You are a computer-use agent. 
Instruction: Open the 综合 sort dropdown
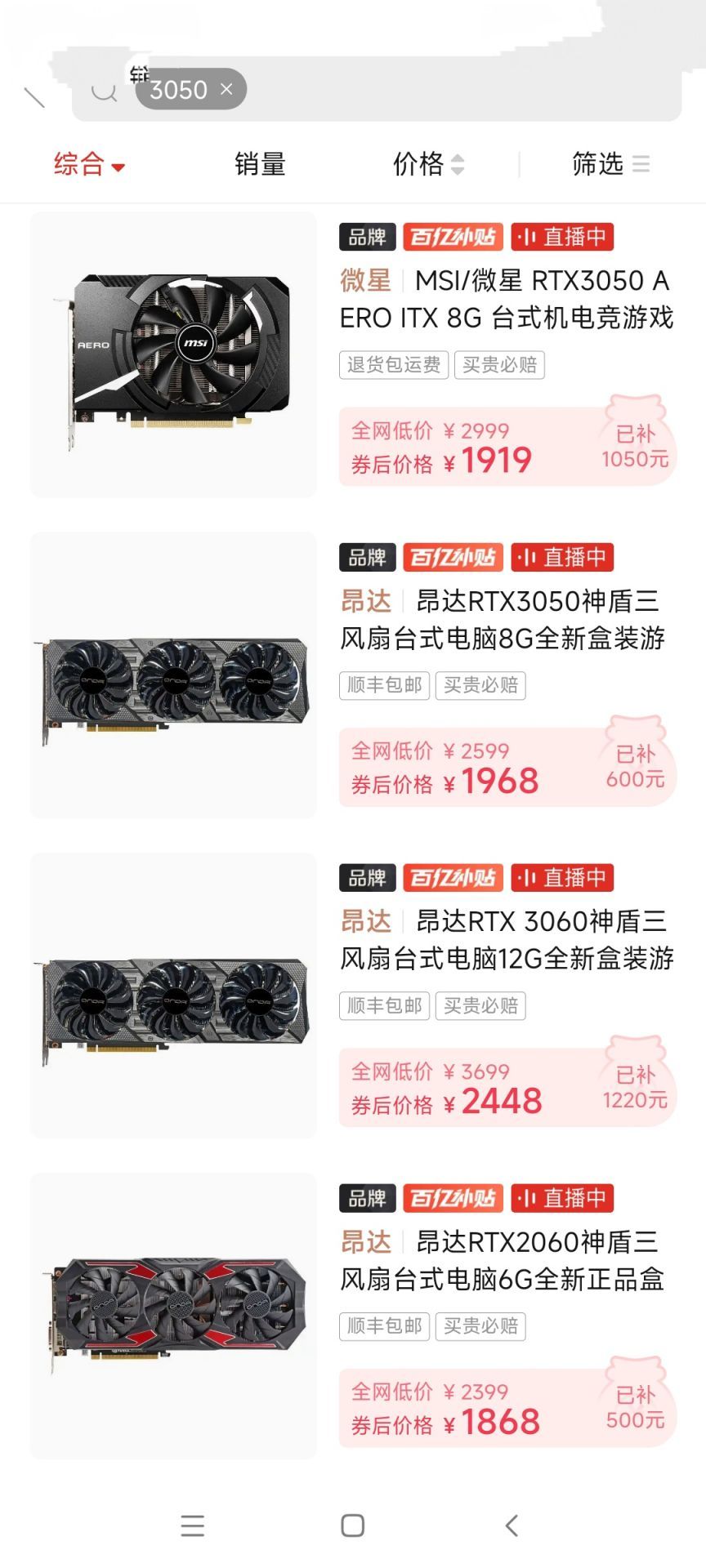89,164
